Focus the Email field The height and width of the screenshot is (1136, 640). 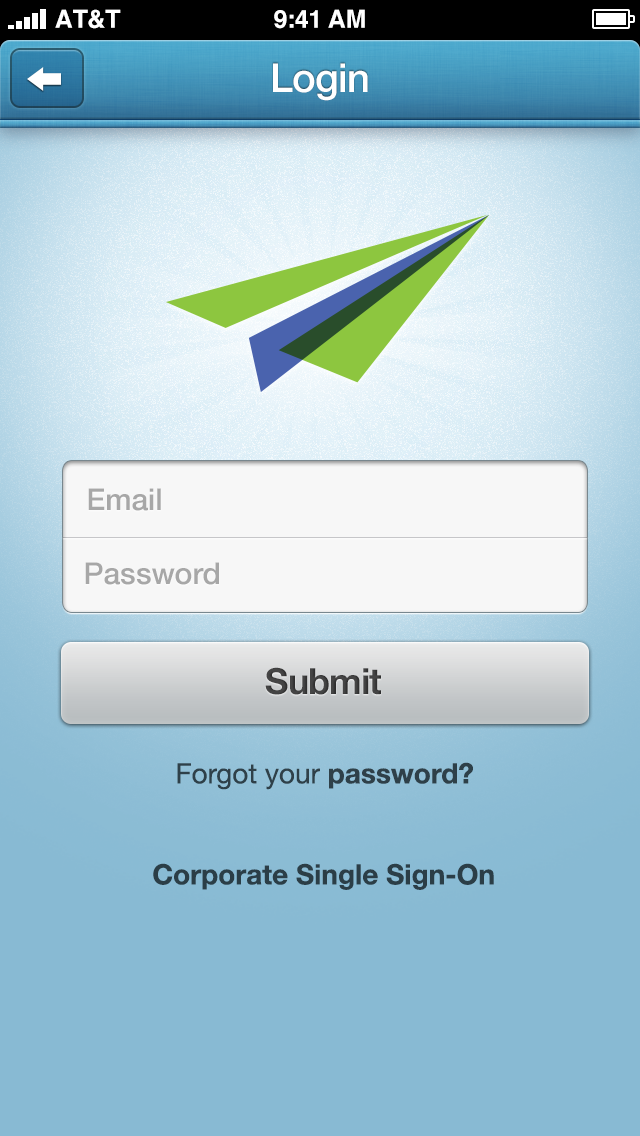coord(324,500)
